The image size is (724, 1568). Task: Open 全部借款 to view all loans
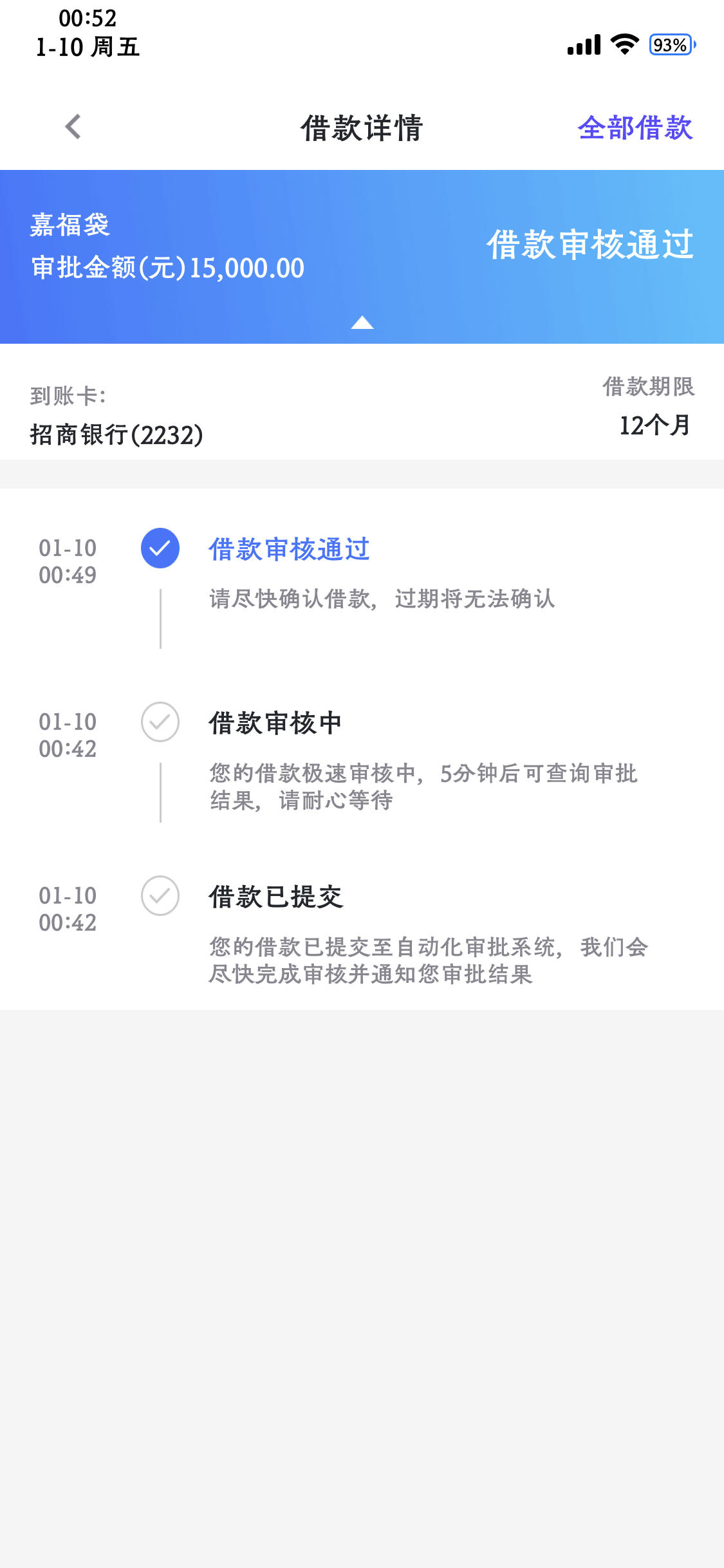pos(635,127)
